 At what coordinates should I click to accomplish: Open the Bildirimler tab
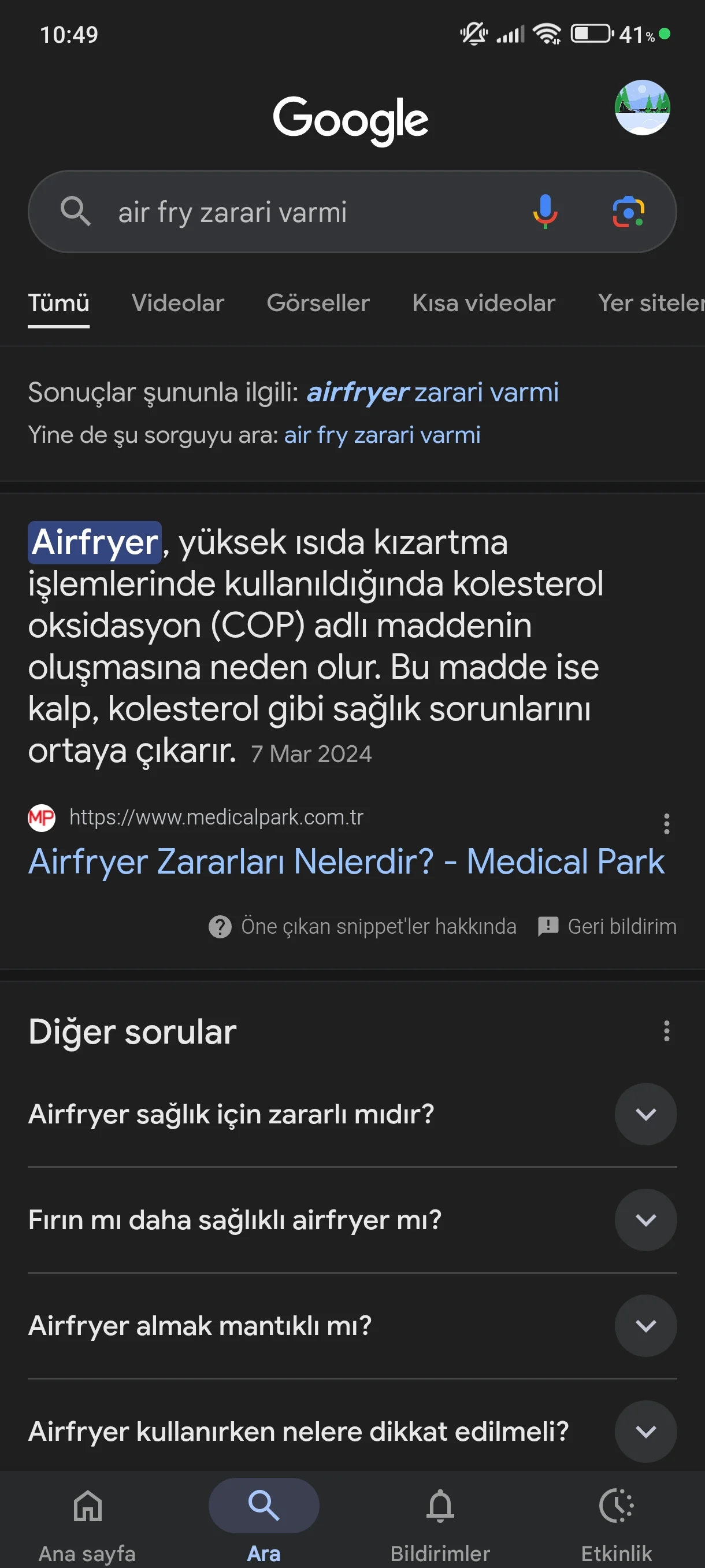click(x=440, y=1519)
